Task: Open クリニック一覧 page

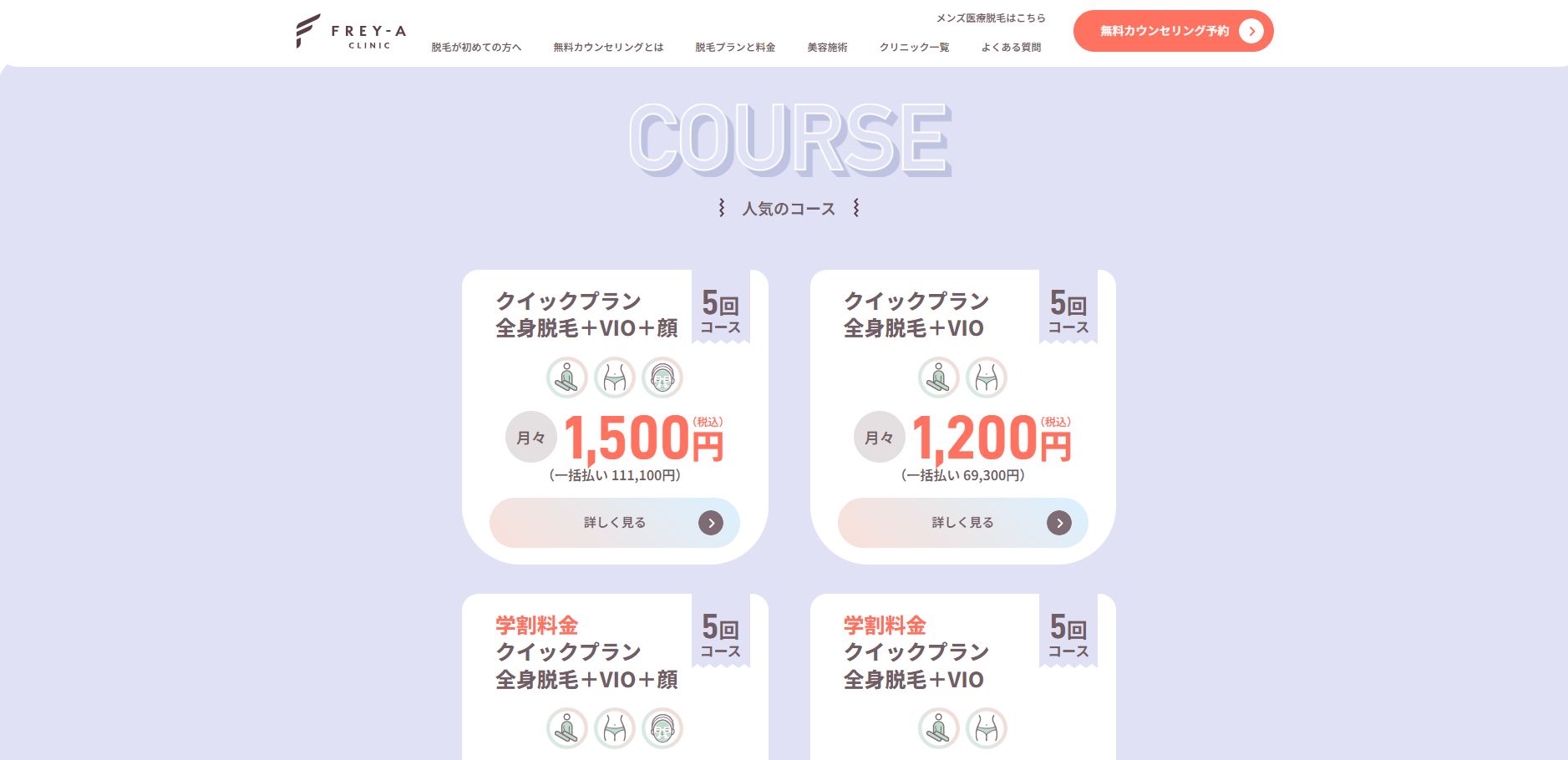Action: click(914, 48)
